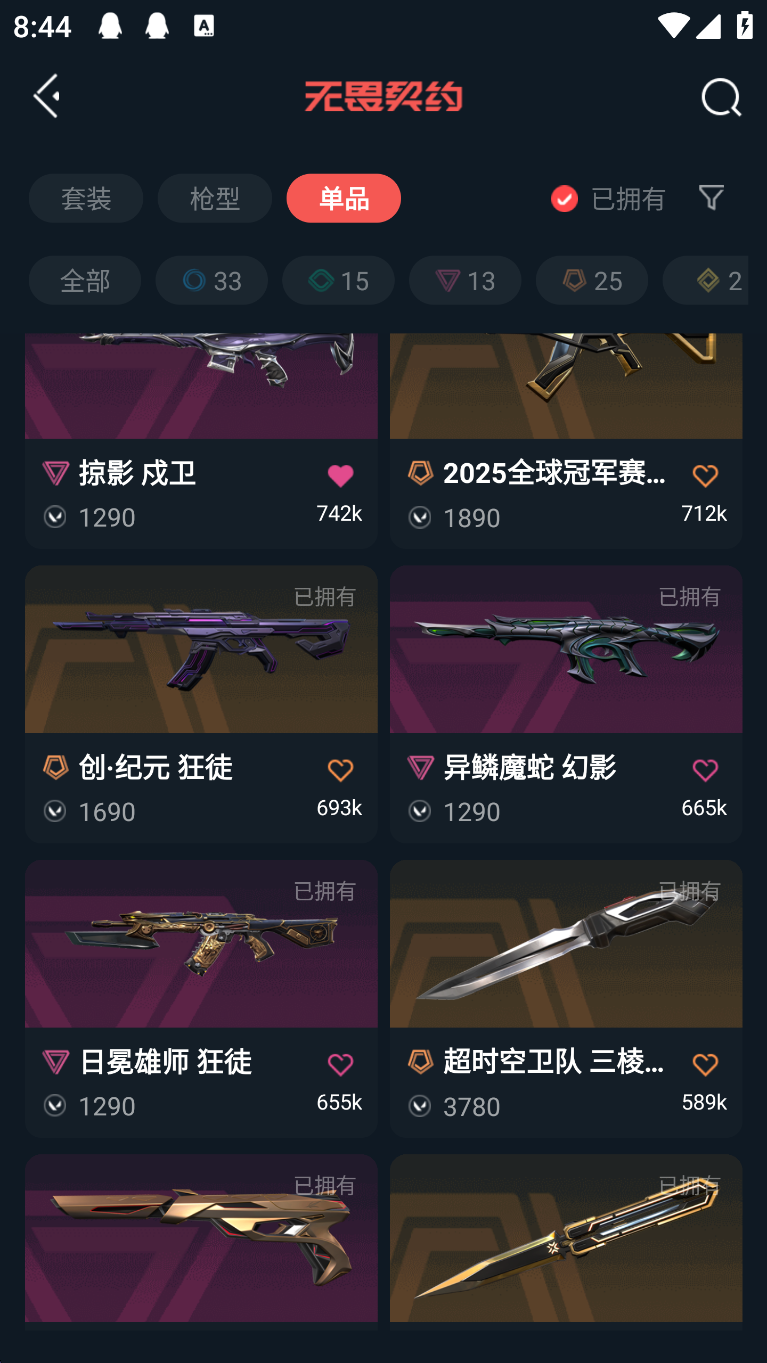Select the 单品 tab

click(343, 198)
